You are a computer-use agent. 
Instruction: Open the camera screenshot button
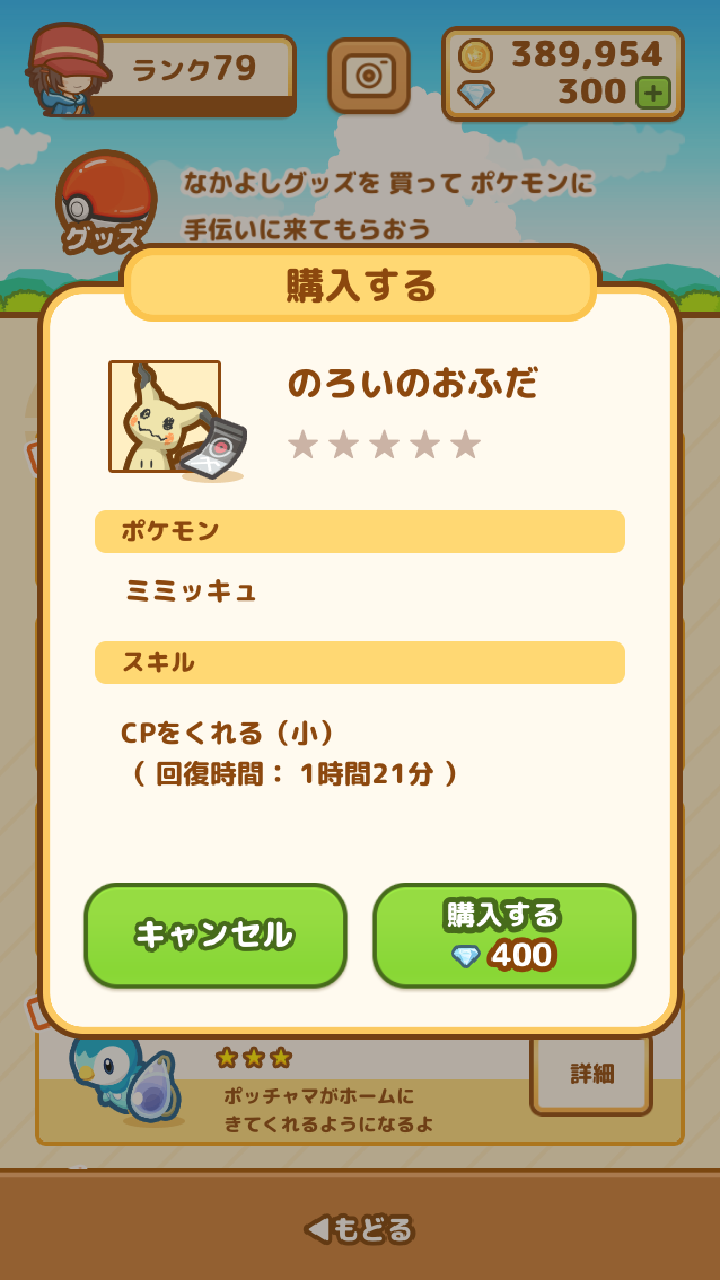(x=369, y=75)
